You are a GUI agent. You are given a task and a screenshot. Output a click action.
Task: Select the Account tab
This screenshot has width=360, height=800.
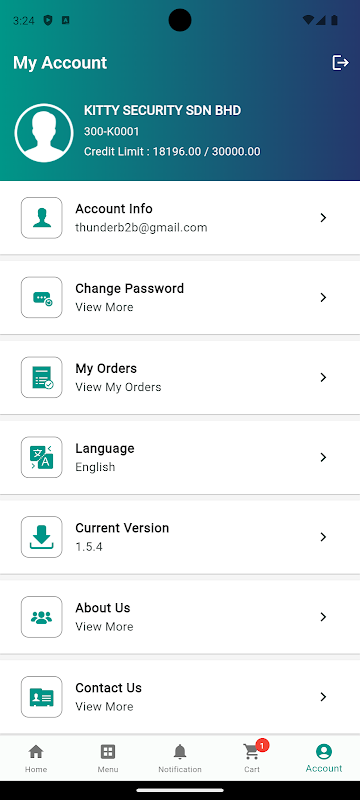pos(324,758)
